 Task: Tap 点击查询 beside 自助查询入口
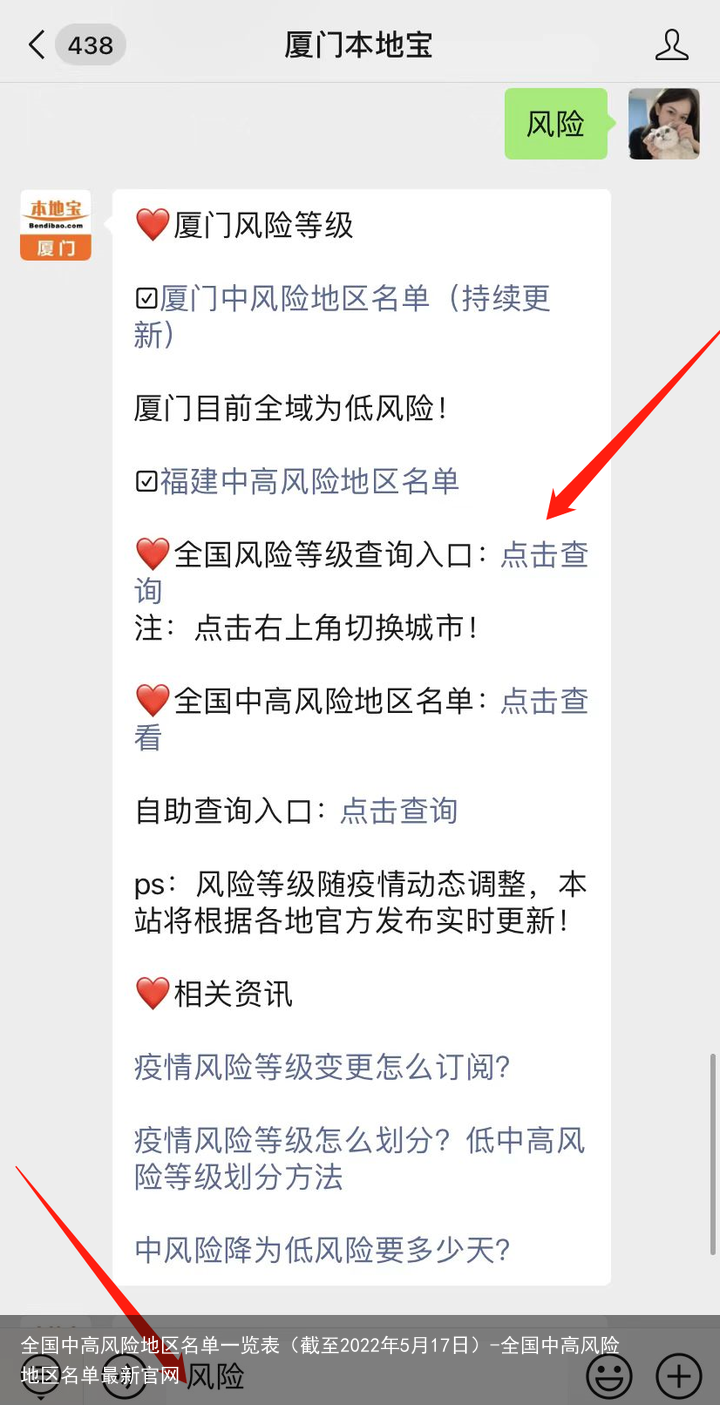398,811
